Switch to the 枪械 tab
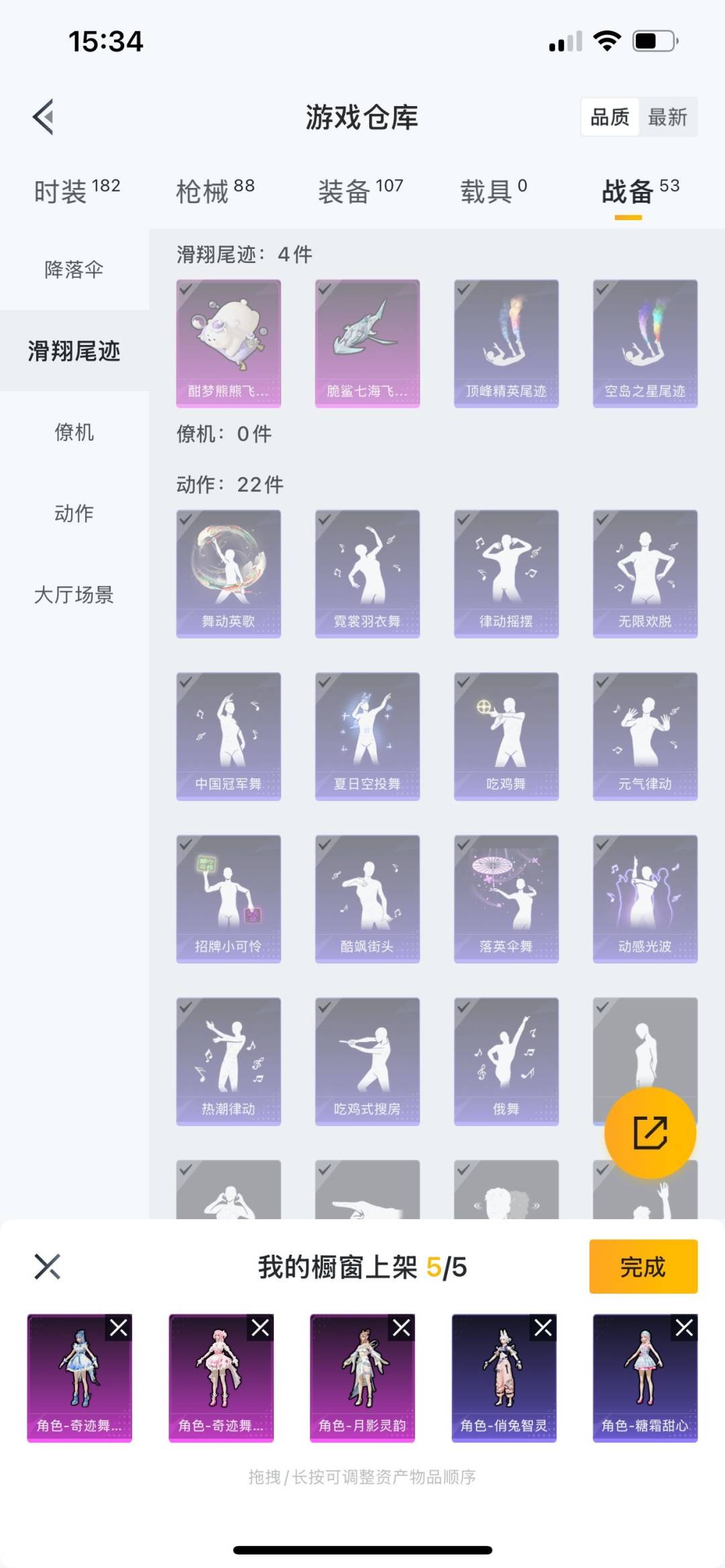 click(215, 191)
